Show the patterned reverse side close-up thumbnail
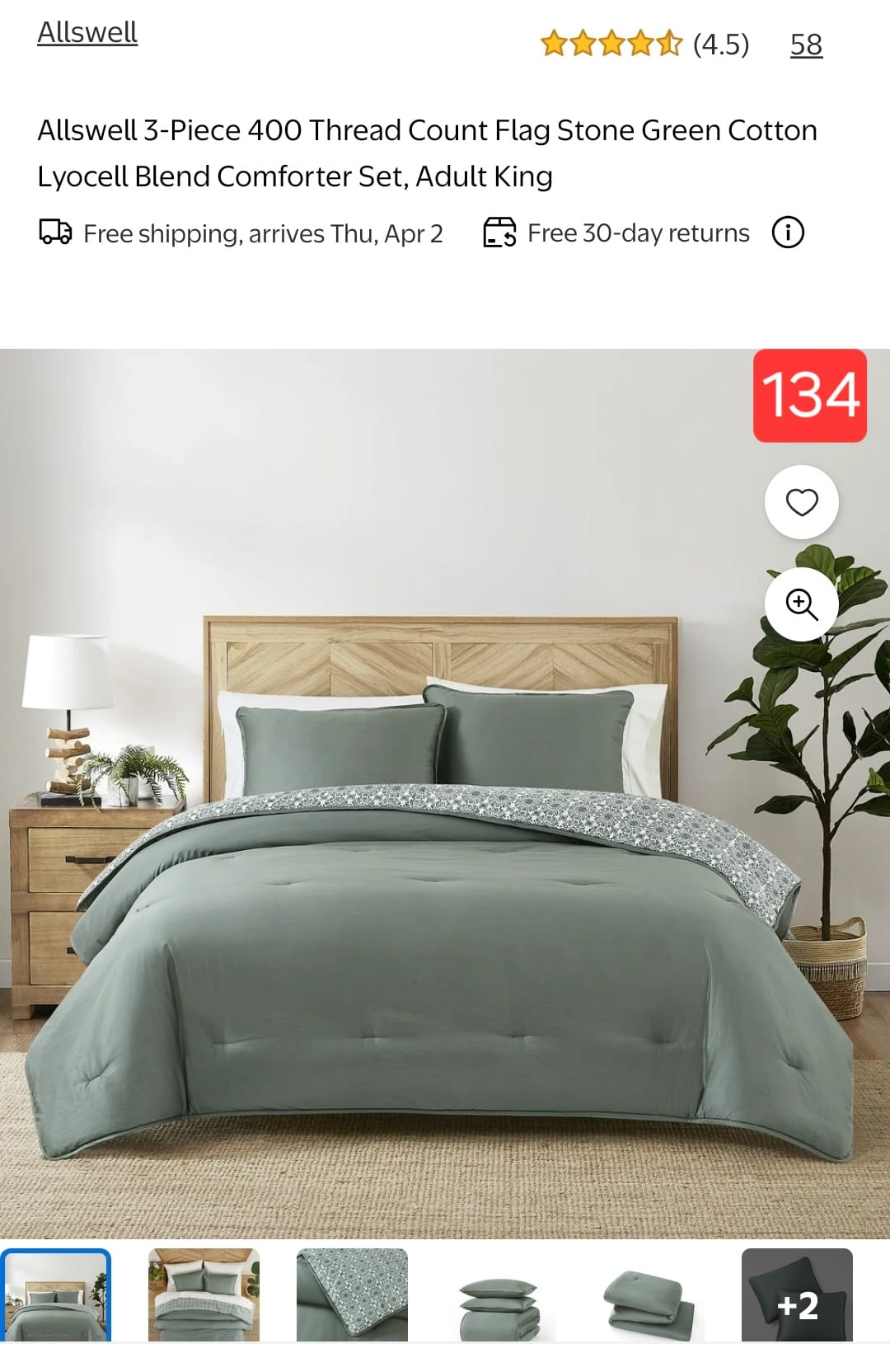The image size is (890, 1372). [352, 1295]
